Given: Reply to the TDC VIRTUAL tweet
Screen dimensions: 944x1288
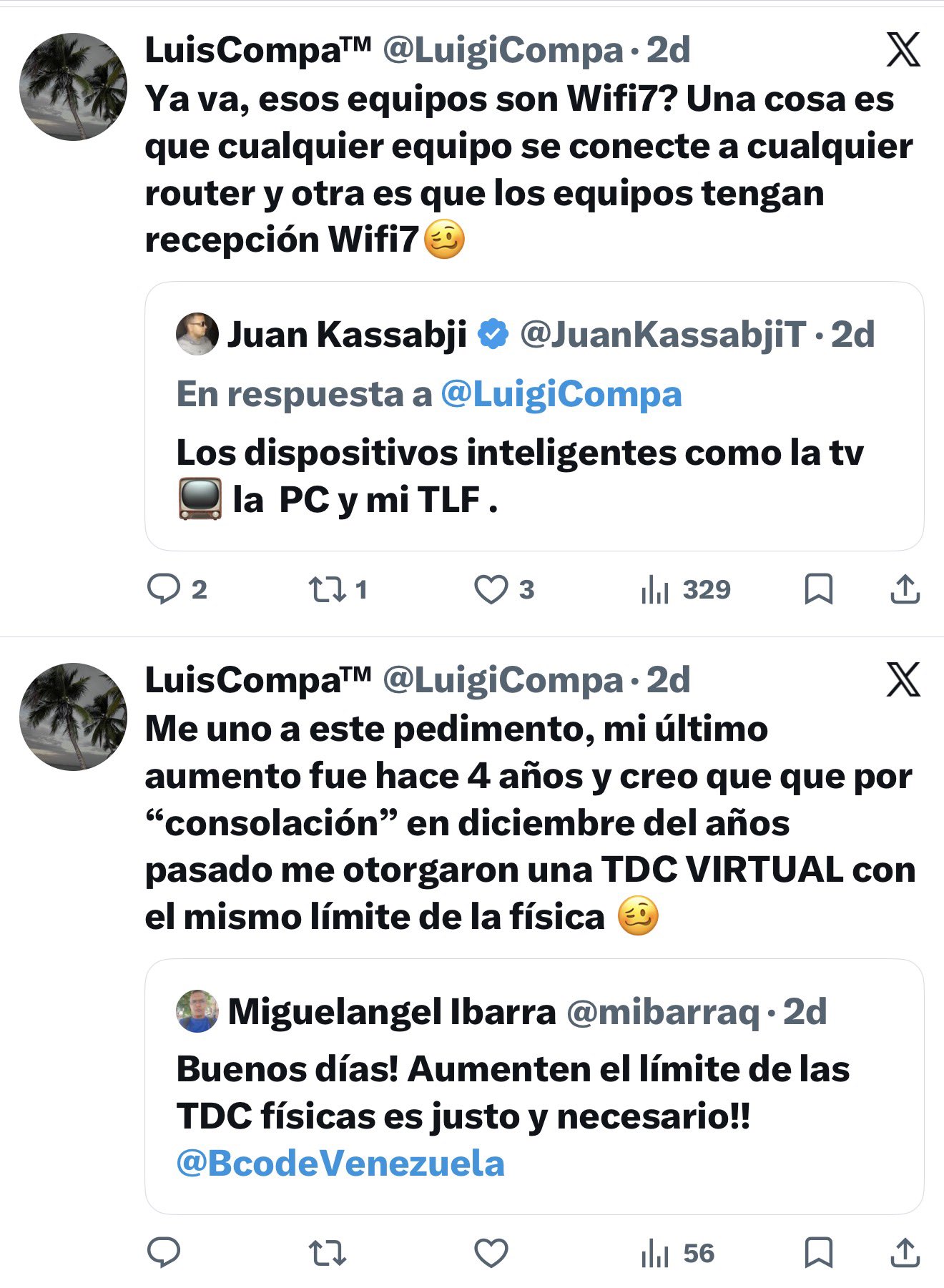Looking at the screenshot, I should click(164, 1253).
